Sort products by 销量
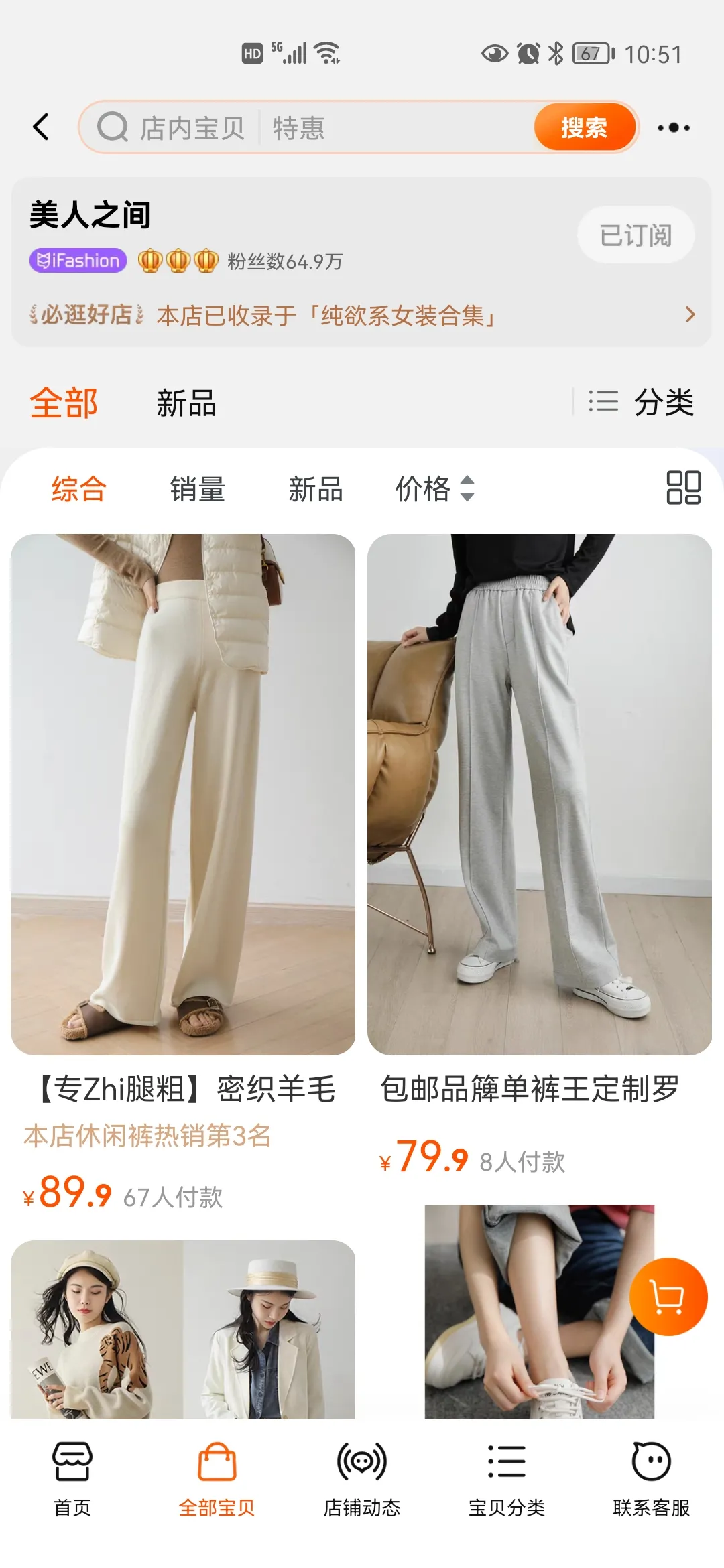Image resolution: width=724 pixels, height=1568 pixels. coord(197,488)
